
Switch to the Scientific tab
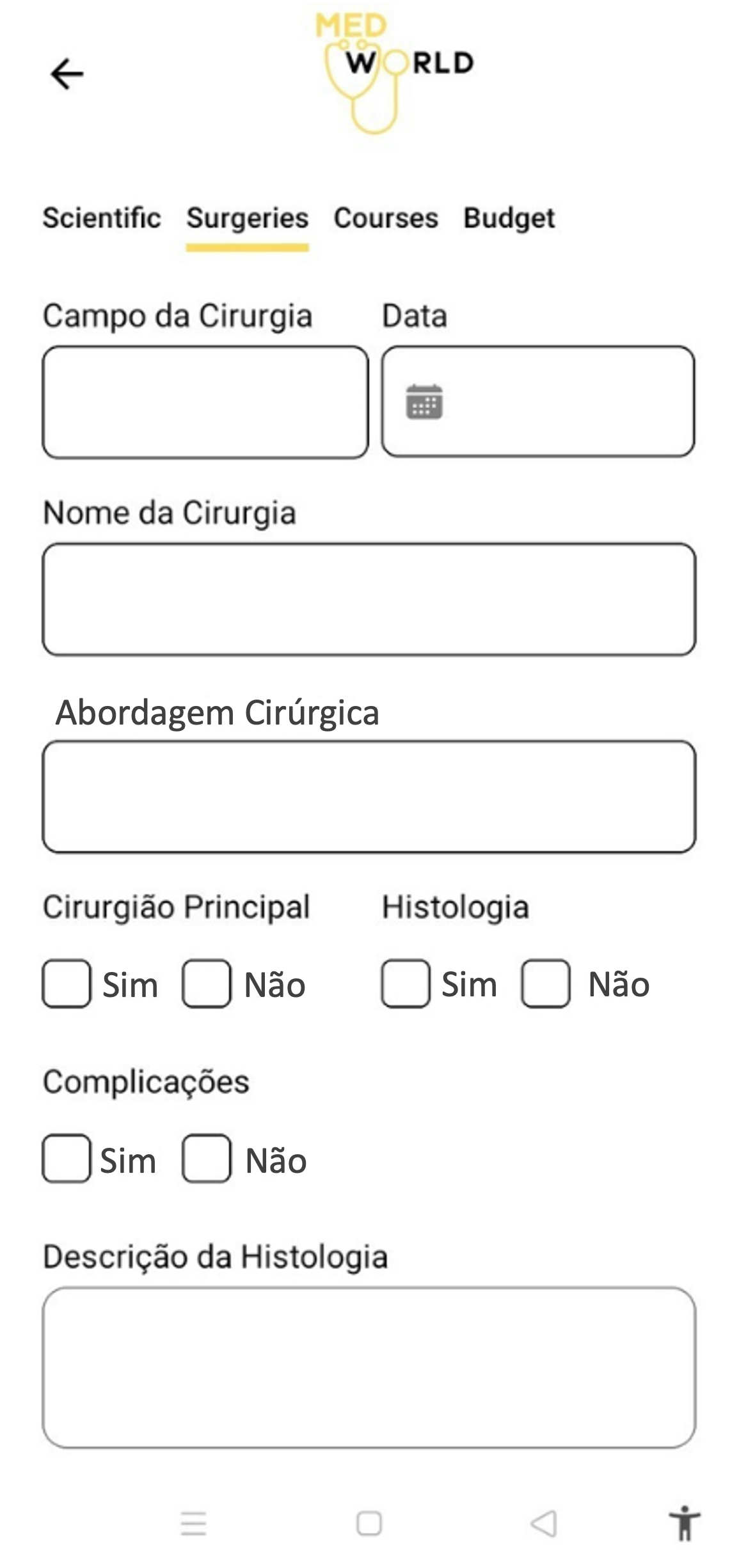point(102,218)
